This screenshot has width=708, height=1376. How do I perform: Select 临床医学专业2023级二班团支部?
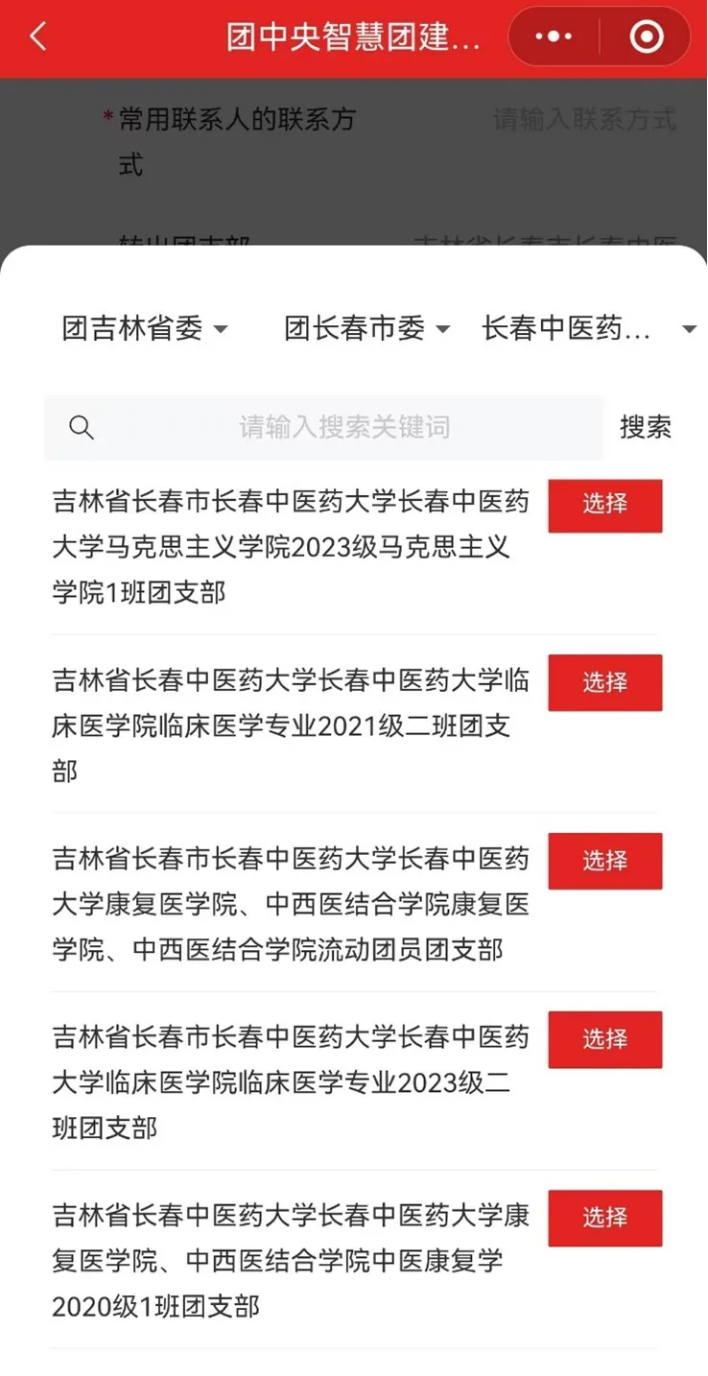pyautogui.click(x=604, y=1039)
